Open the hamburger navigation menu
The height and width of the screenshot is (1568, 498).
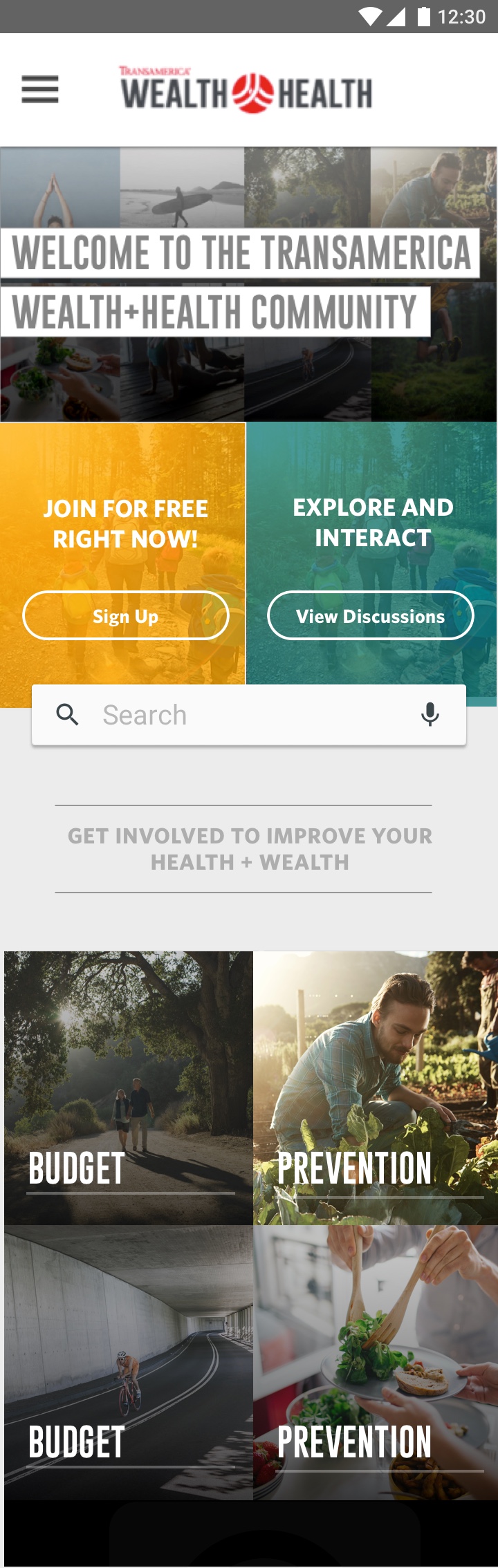coord(40,90)
